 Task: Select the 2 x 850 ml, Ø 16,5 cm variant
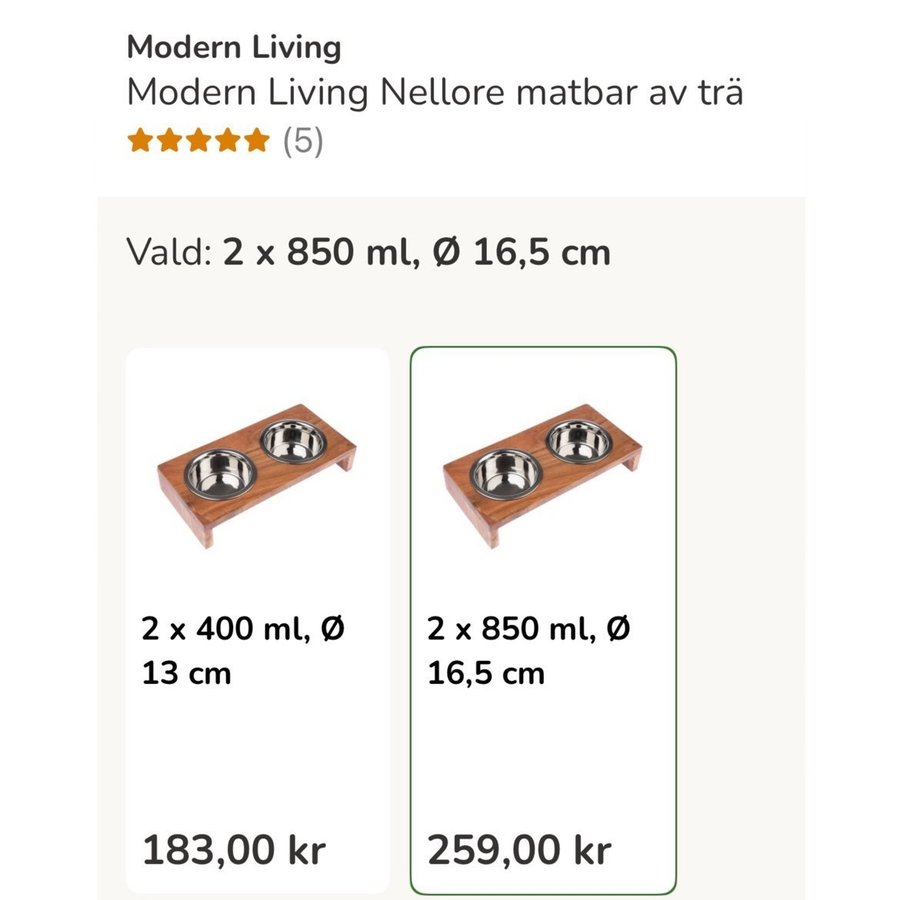click(x=543, y=620)
